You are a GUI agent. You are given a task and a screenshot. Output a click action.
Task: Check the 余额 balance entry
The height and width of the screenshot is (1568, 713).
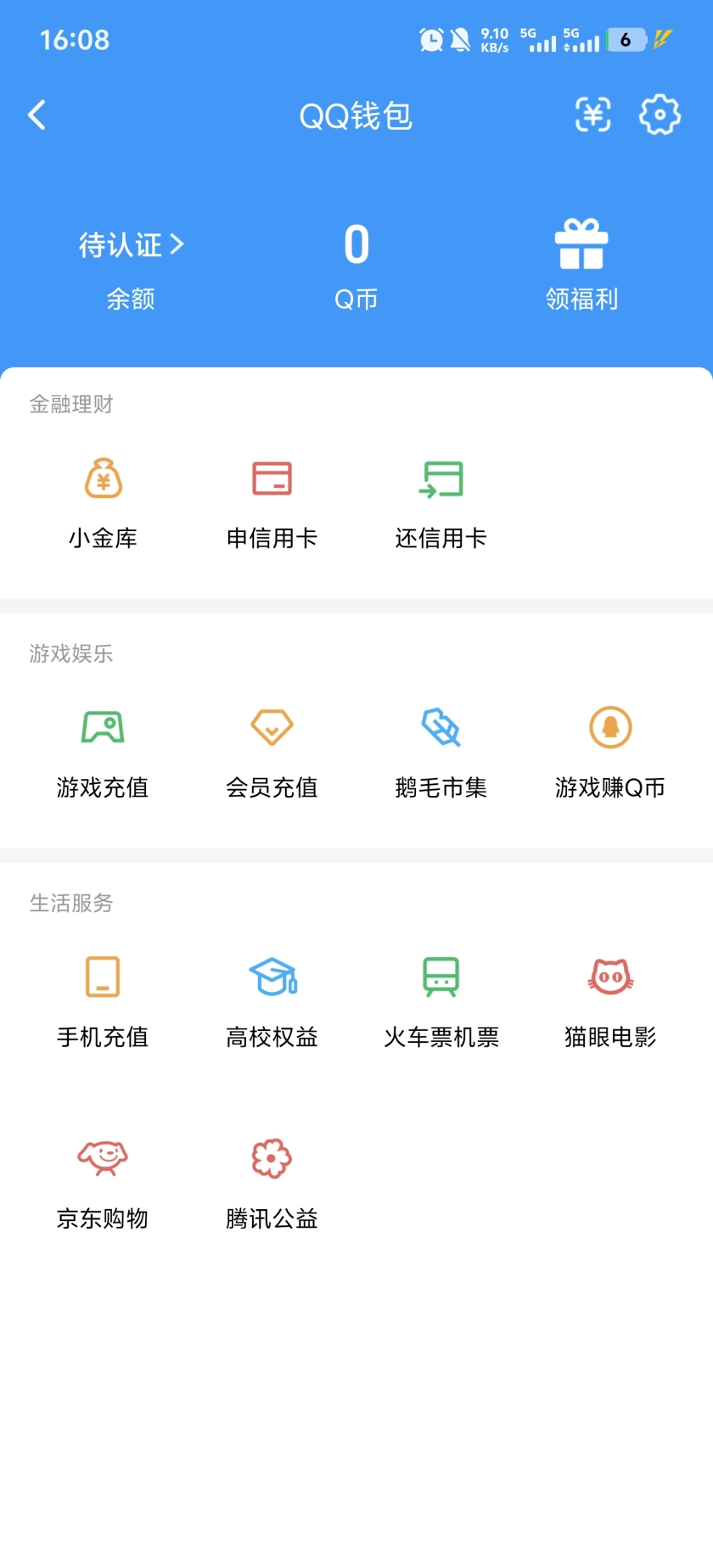click(x=132, y=299)
